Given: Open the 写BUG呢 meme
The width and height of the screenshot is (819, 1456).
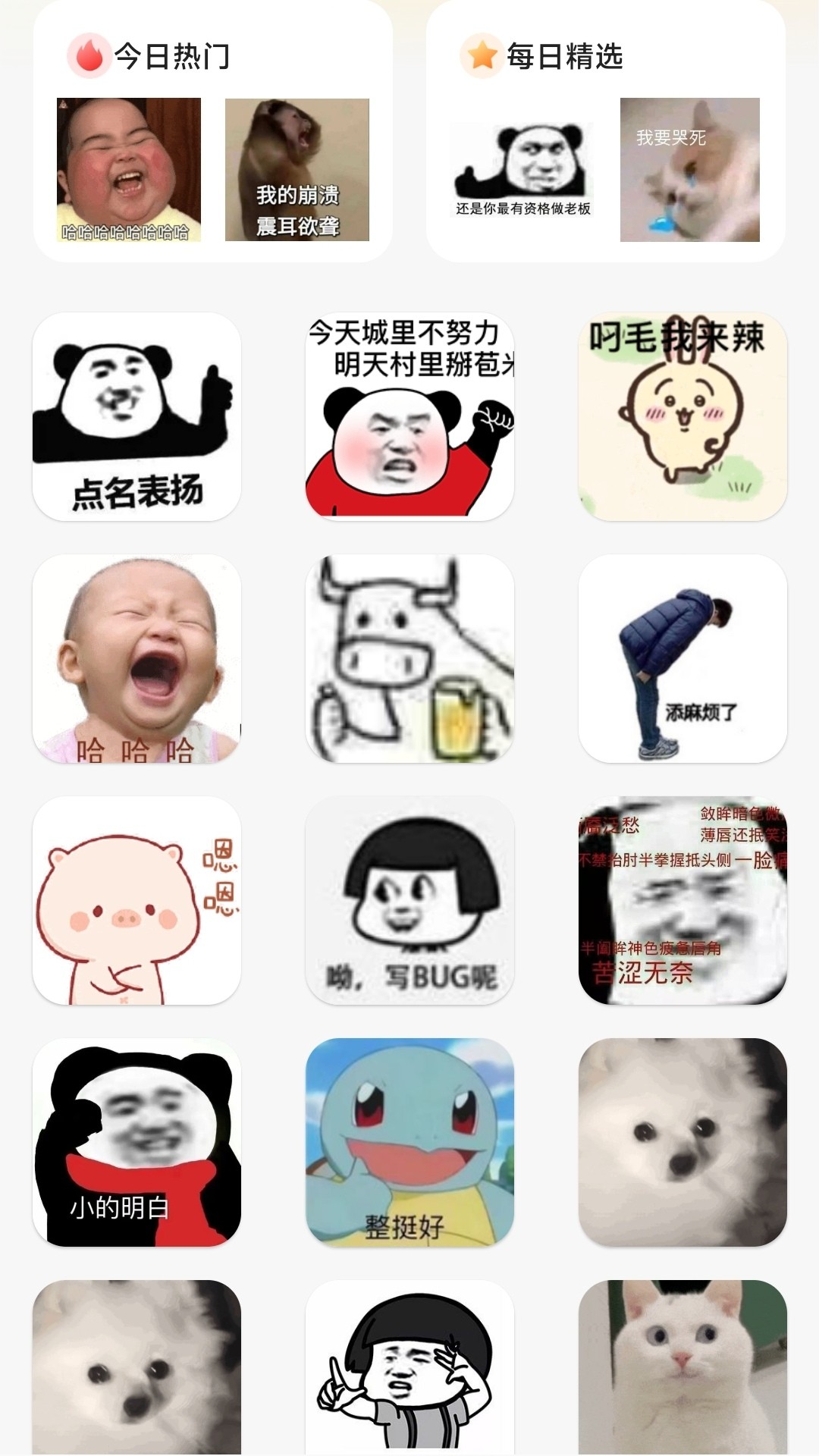Looking at the screenshot, I should click(409, 900).
